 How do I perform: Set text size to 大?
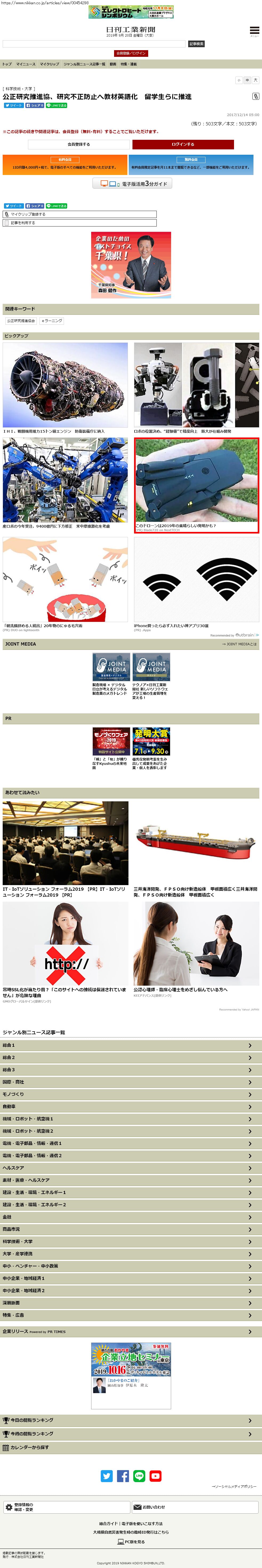255,80
